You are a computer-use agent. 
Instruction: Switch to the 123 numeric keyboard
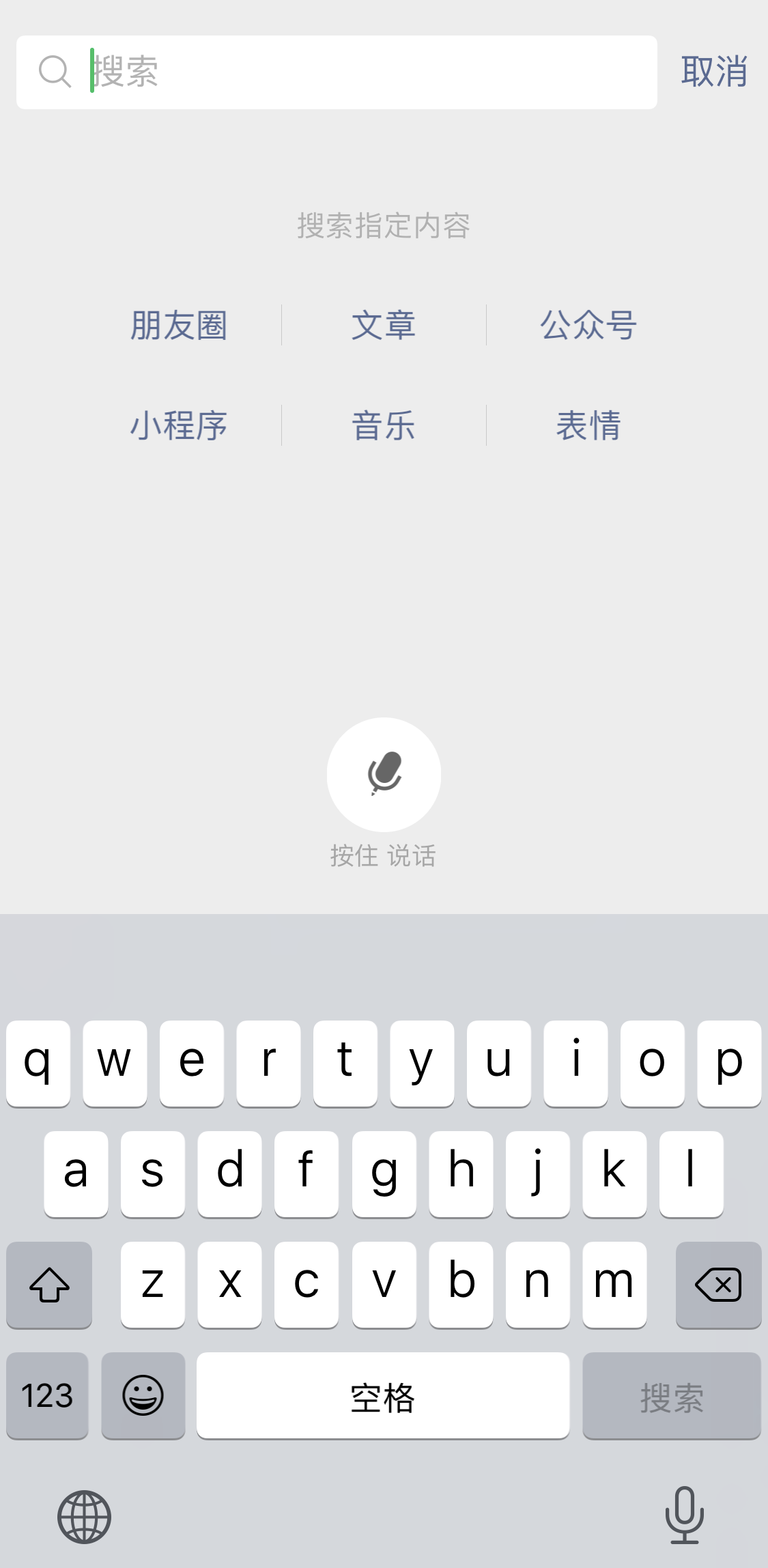pyautogui.click(x=47, y=1395)
